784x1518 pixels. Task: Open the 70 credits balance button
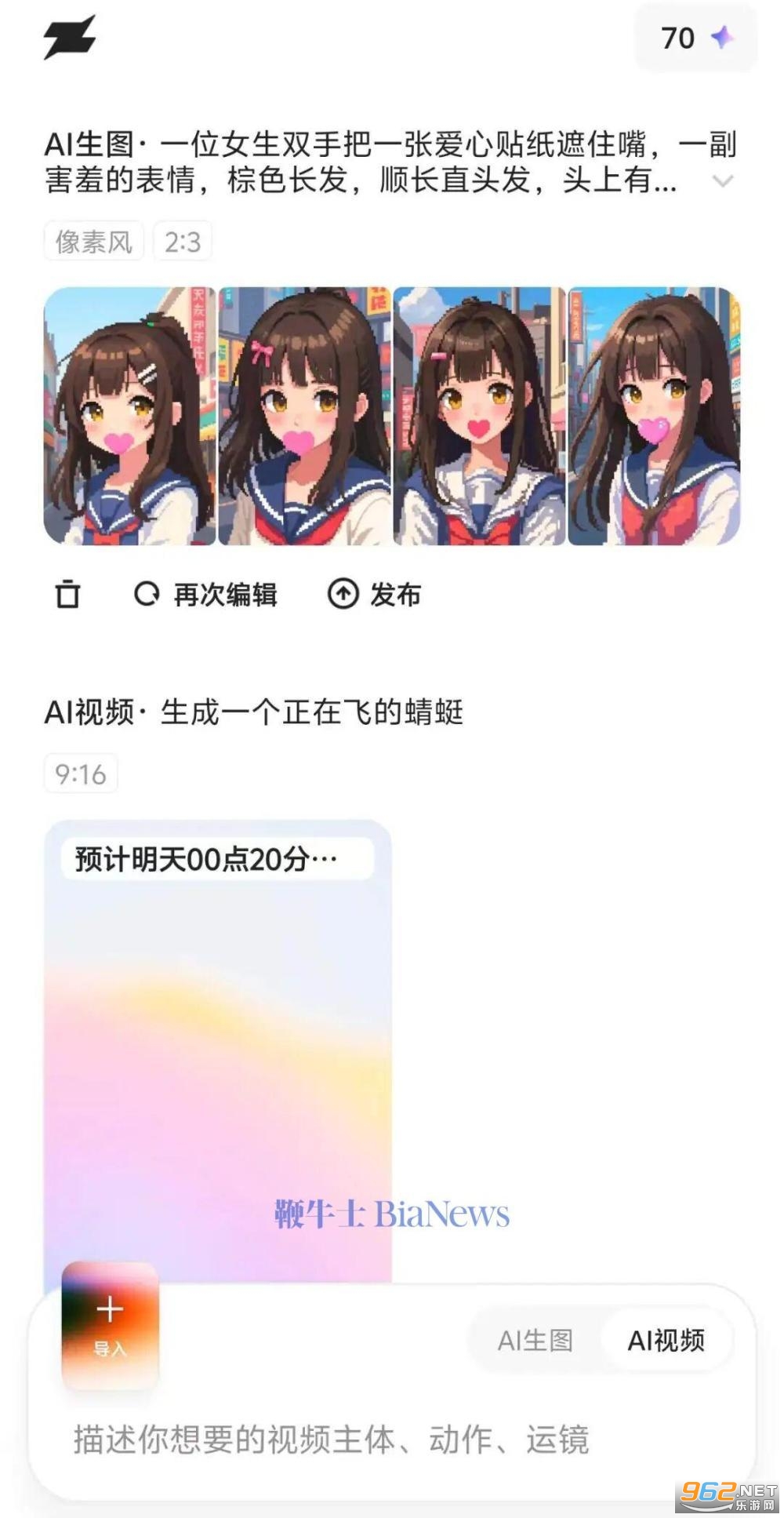(x=695, y=38)
